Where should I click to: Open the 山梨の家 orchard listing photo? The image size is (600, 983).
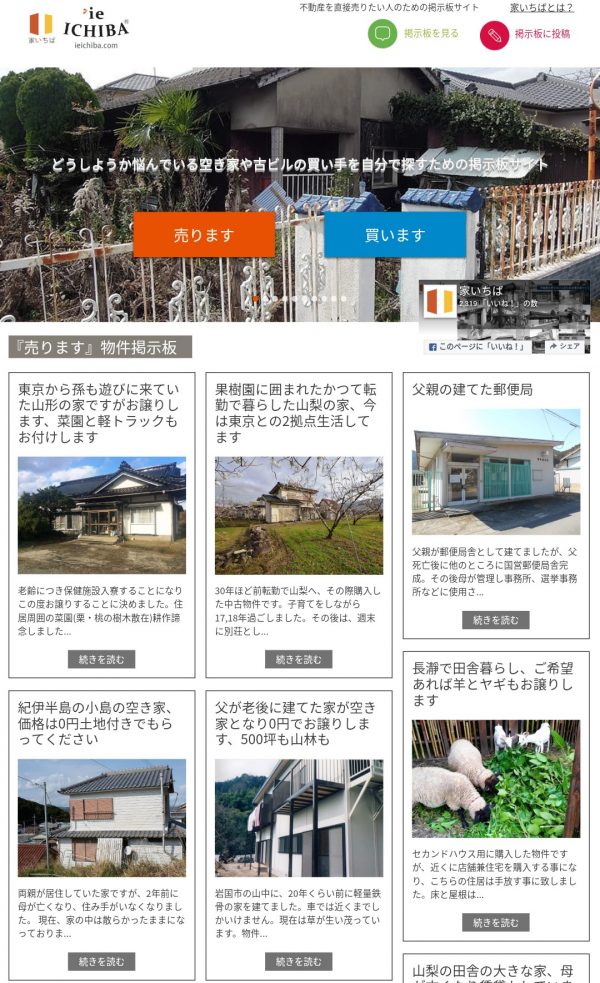pos(299,515)
